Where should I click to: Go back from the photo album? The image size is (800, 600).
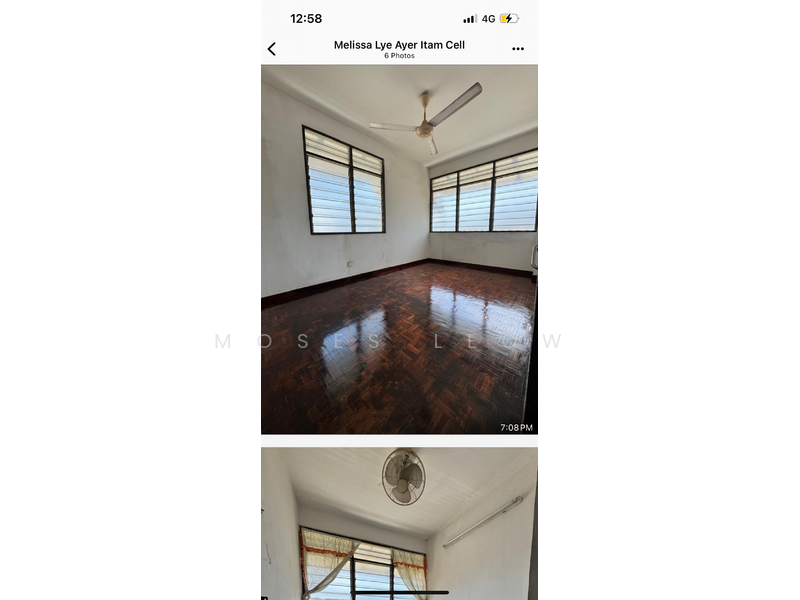[271, 49]
